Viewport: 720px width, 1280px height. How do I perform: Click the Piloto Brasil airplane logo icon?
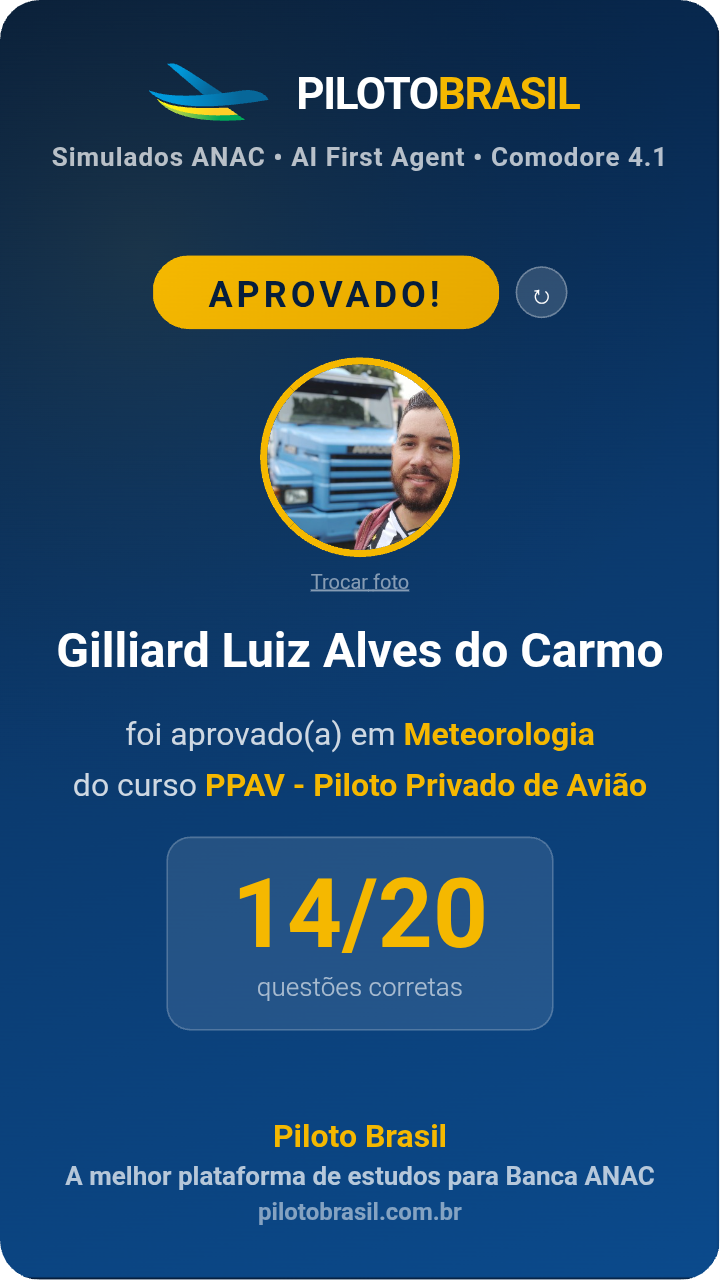coord(208,92)
